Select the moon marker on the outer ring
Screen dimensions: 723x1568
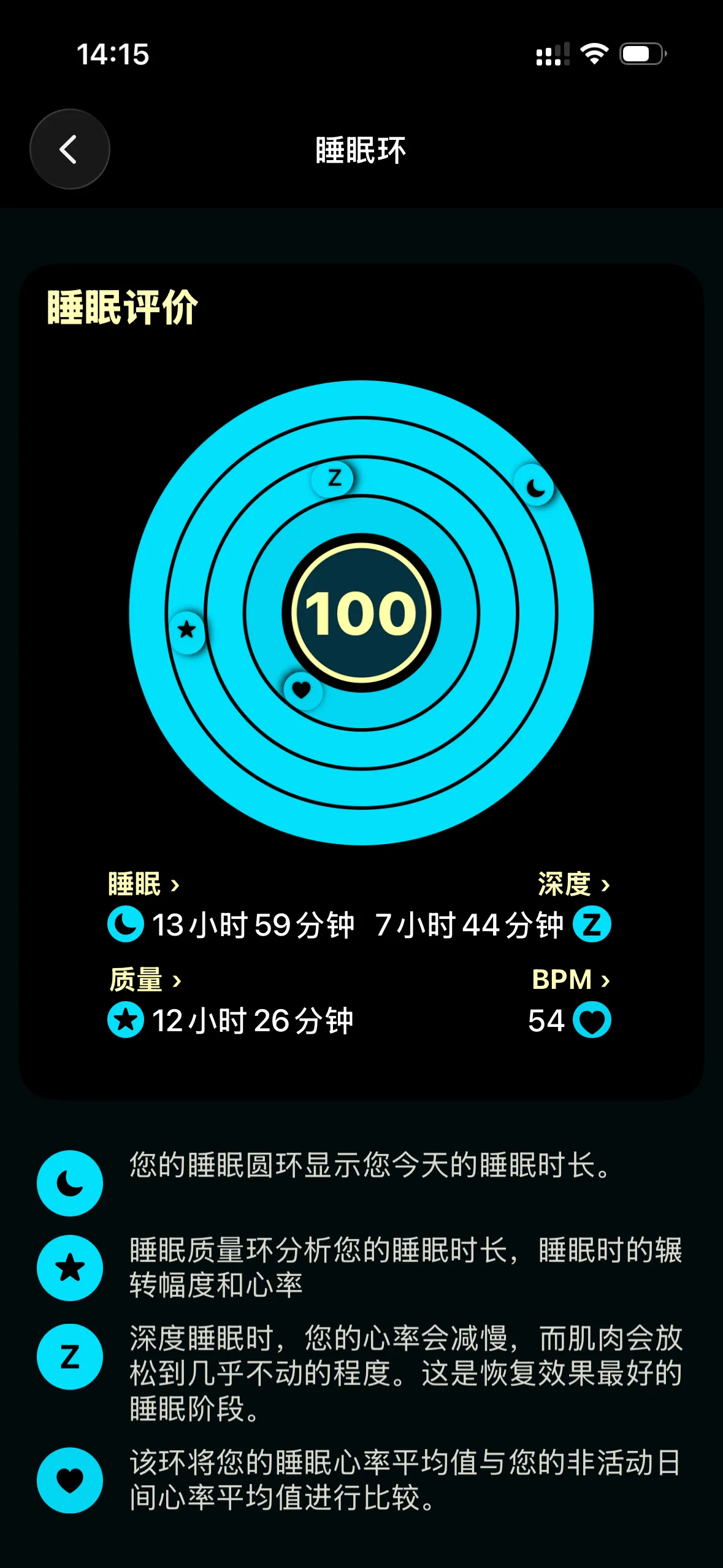534,486
